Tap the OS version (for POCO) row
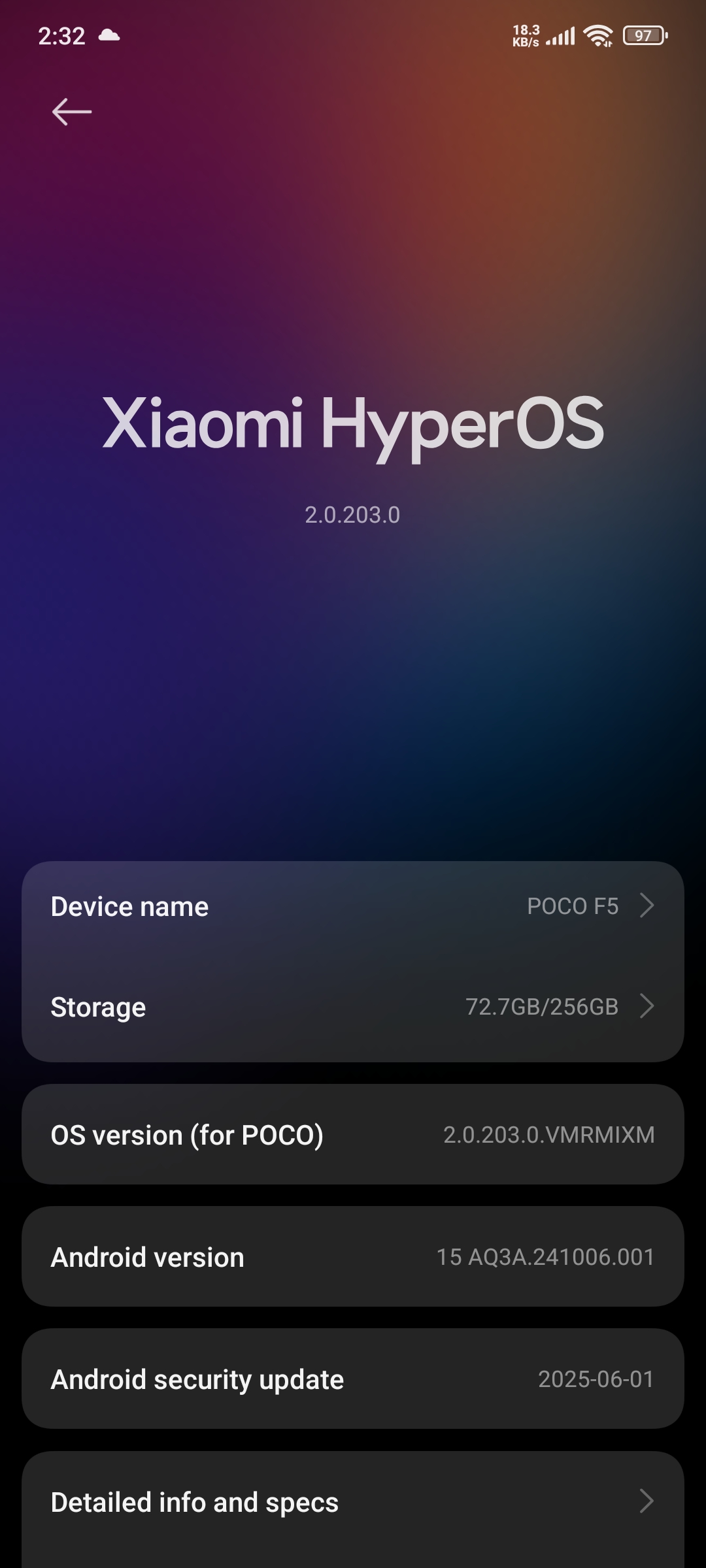This screenshot has height=1568, width=706. (x=353, y=1134)
